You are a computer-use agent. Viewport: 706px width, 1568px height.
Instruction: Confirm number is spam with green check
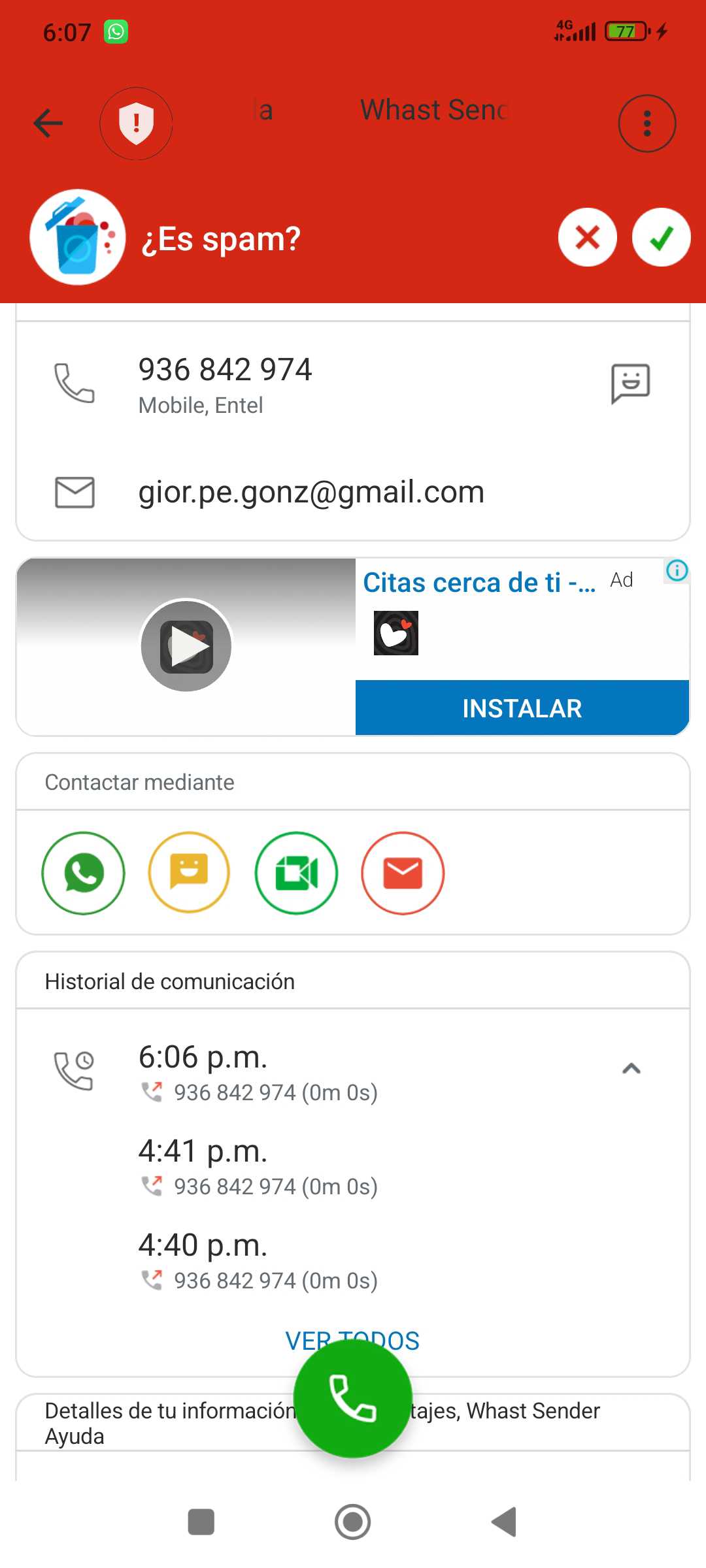point(661,238)
